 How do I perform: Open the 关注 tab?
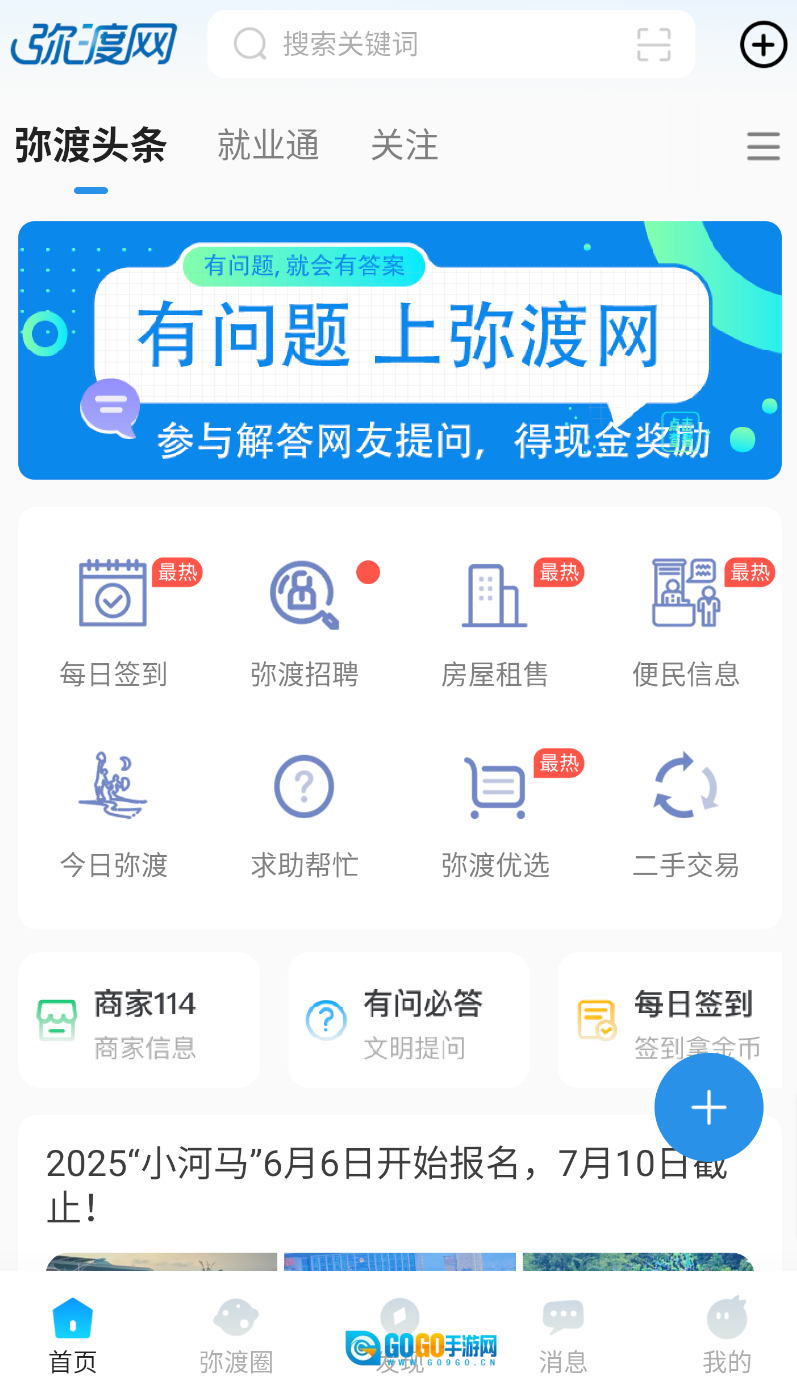[x=404, y=146]
